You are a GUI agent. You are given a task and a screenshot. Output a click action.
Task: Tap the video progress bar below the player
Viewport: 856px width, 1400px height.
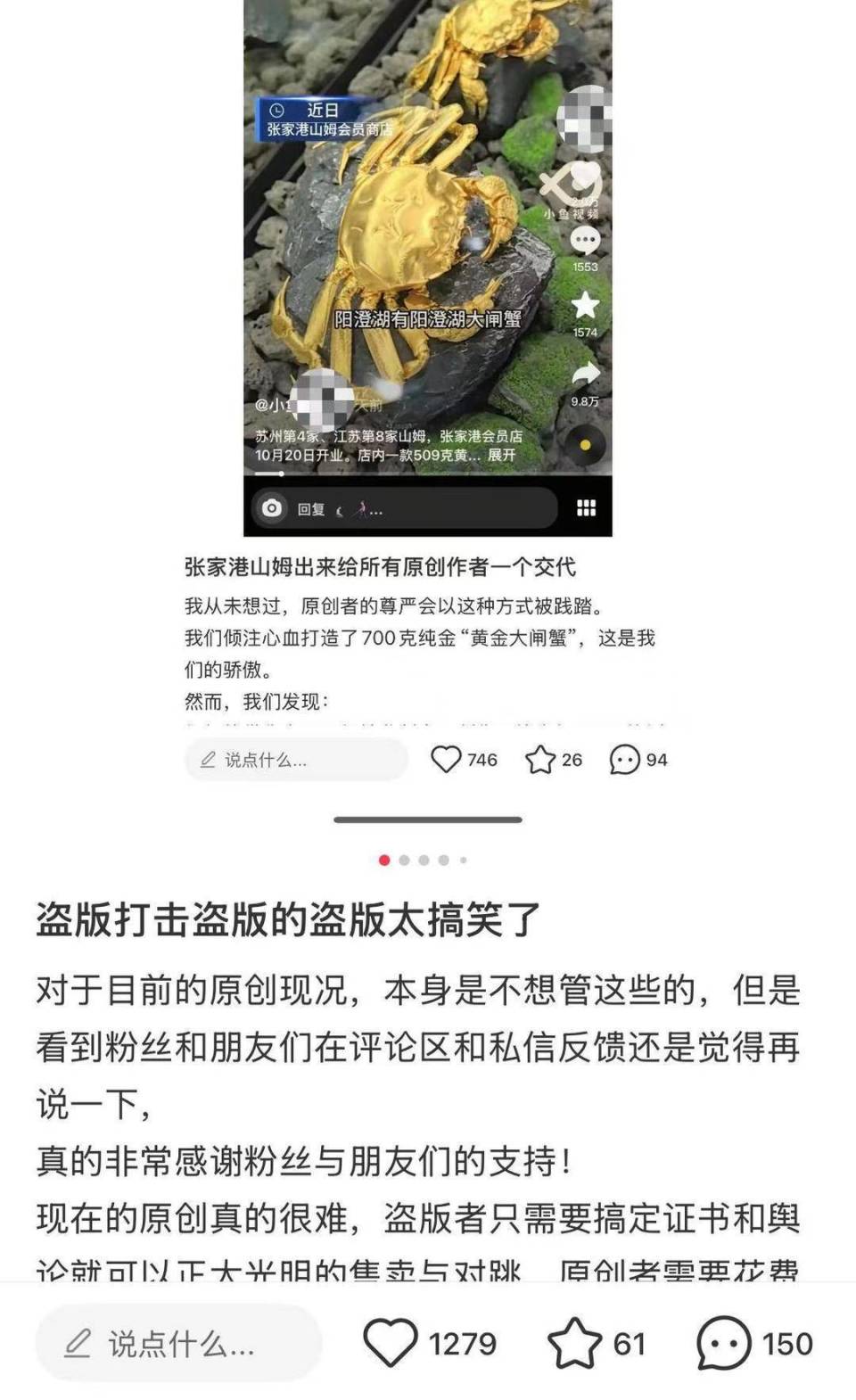click(x=428, y=475)
